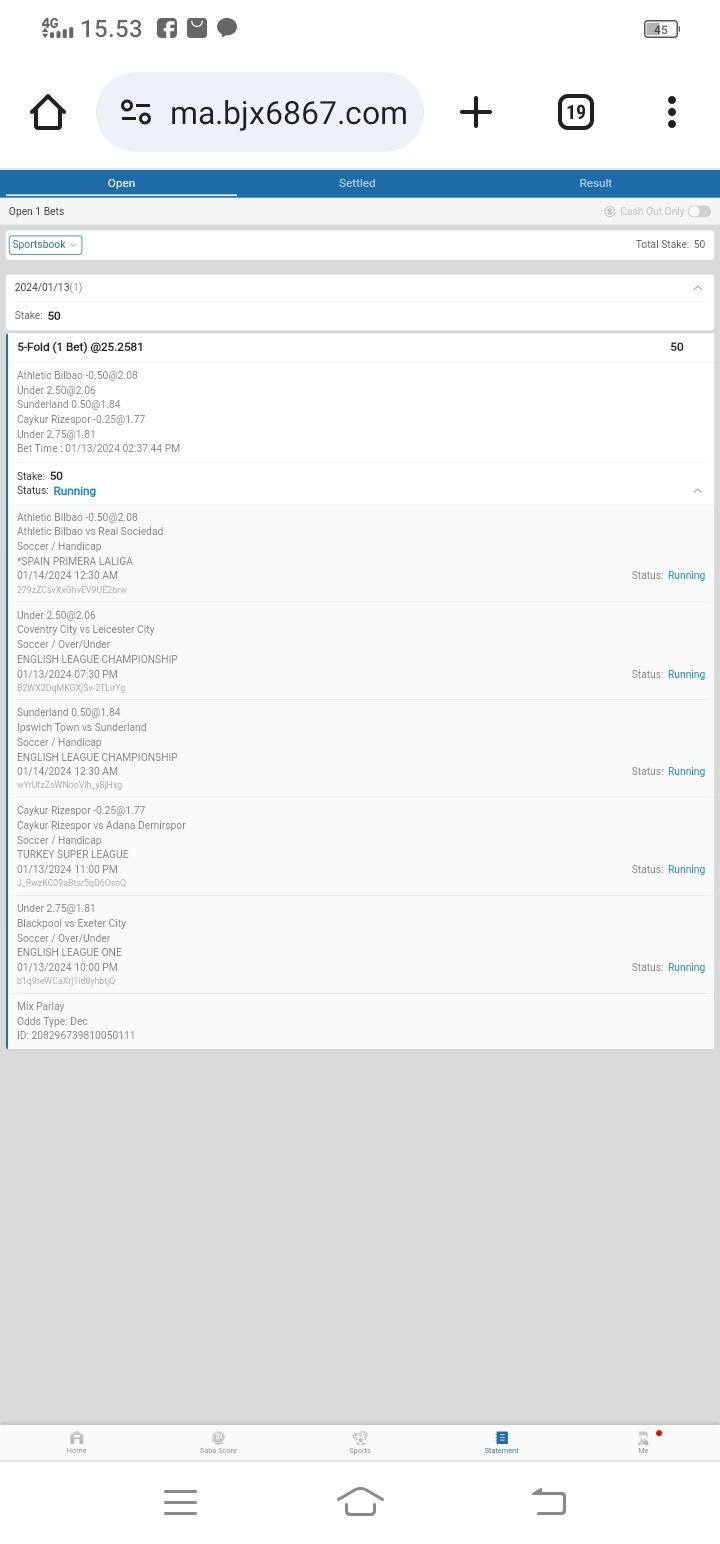Enable the Cash Out Only toggle
The image size is (720, 1544).
[699, 211]
